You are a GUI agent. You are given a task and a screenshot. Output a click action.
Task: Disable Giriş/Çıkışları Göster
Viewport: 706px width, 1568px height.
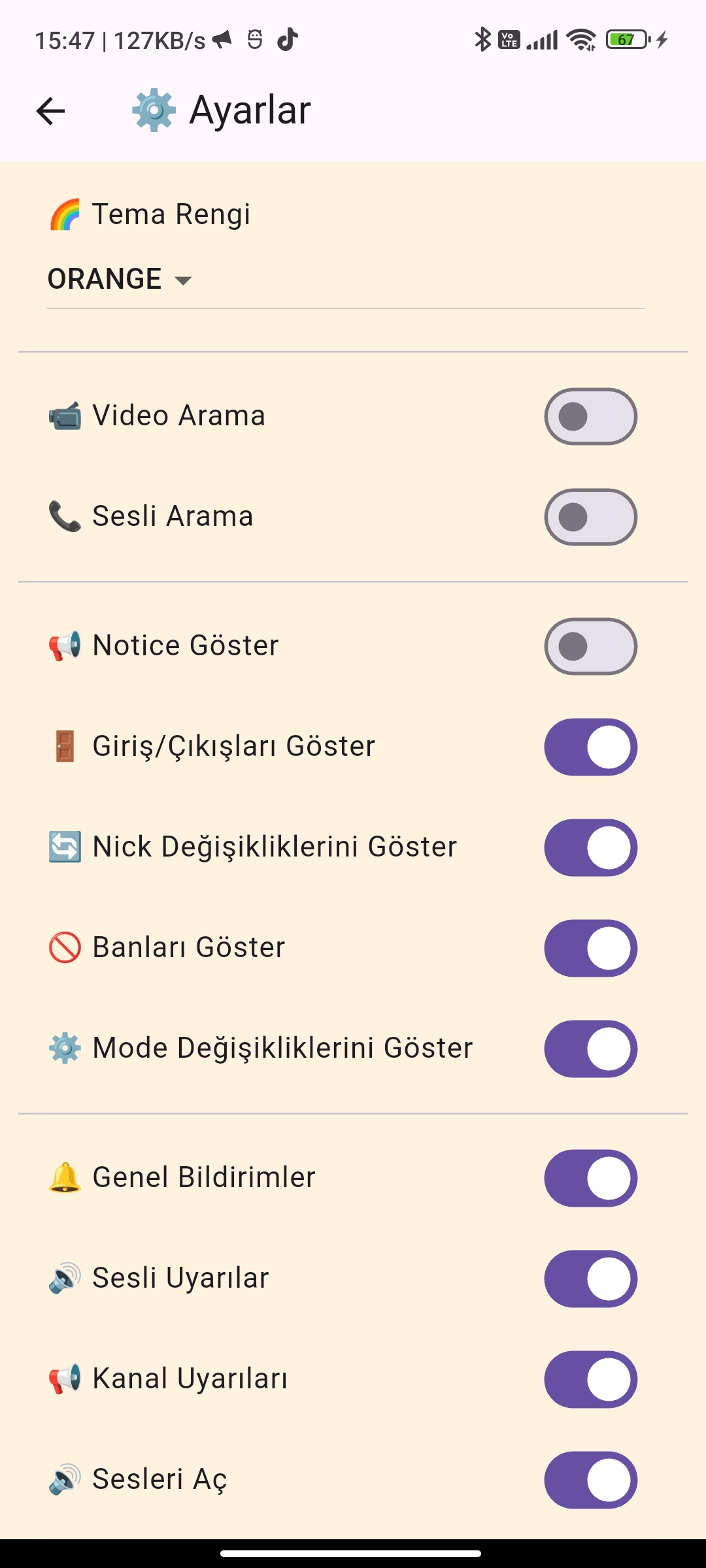(590, 747)
